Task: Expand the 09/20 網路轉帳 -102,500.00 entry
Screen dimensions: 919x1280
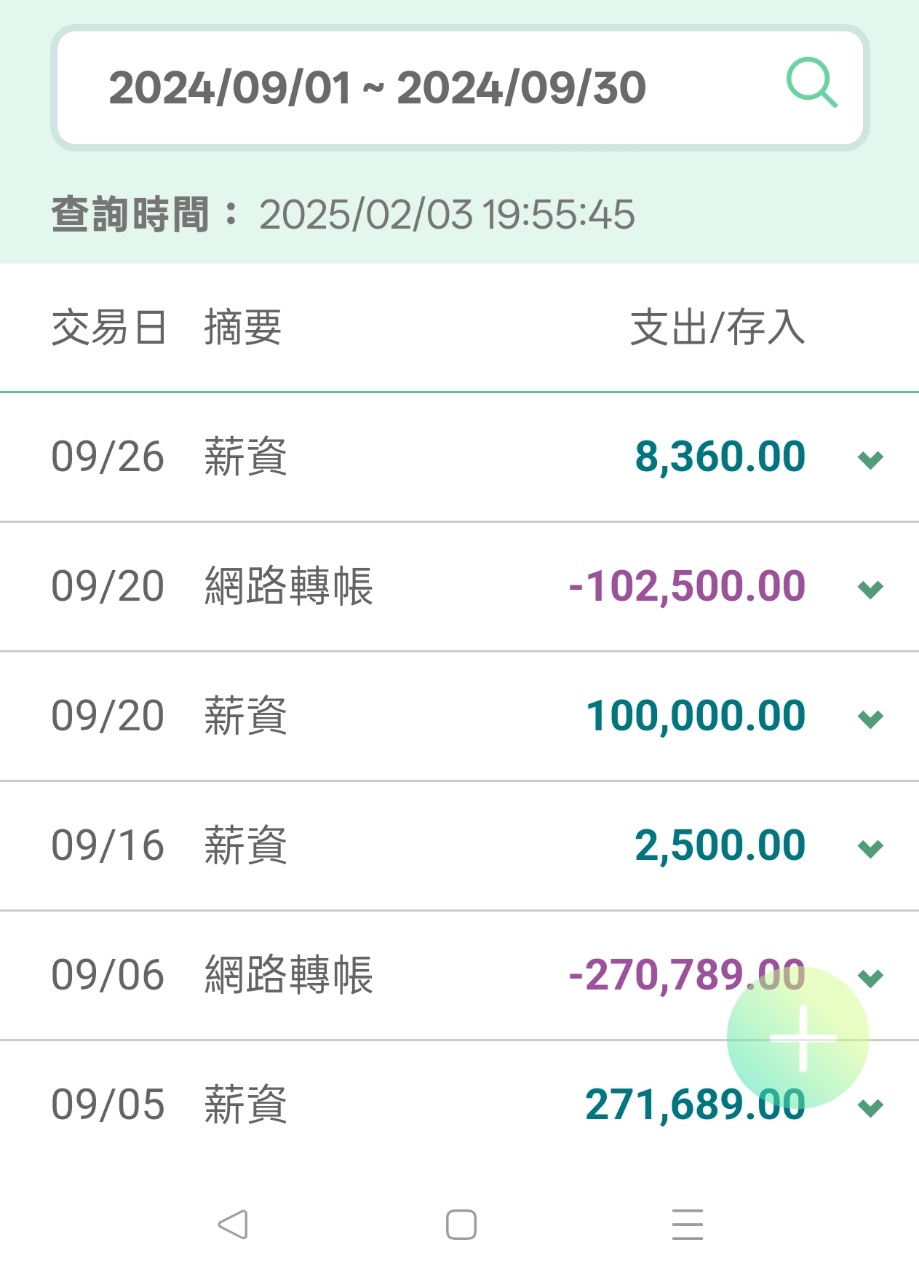Action: [871, 588]
